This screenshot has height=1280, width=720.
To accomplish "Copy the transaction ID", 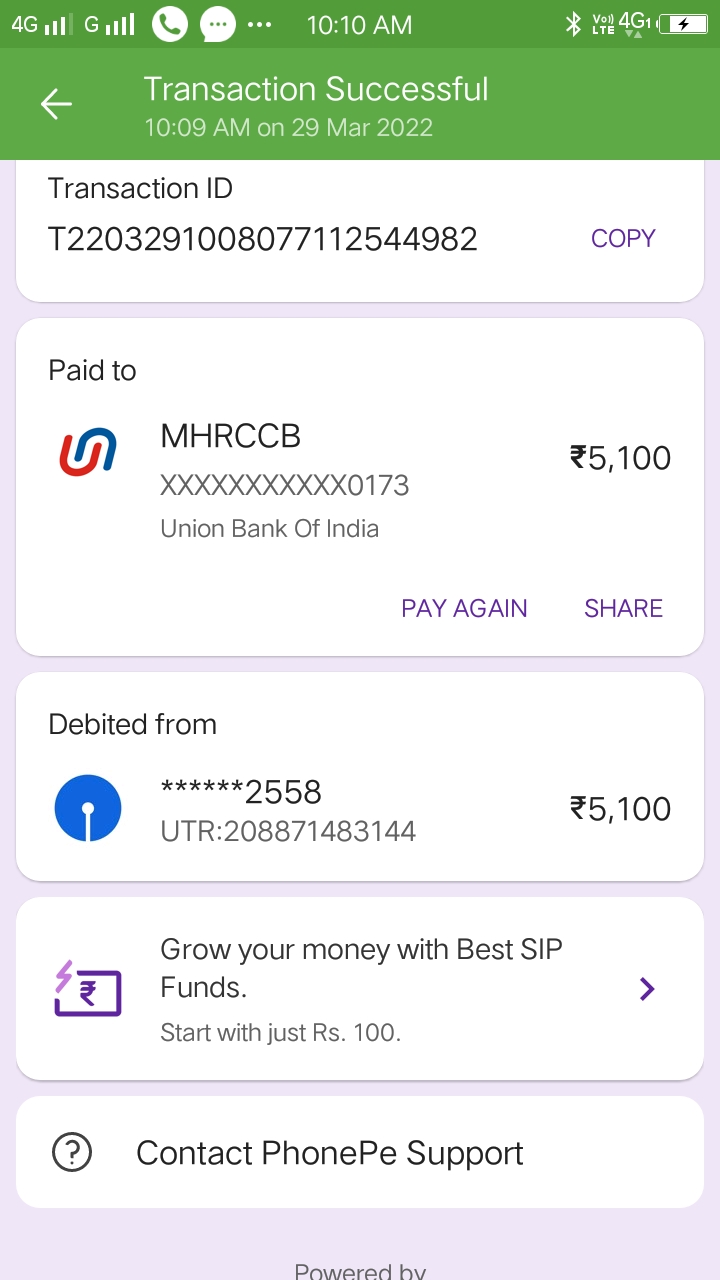I will (623, 239).
